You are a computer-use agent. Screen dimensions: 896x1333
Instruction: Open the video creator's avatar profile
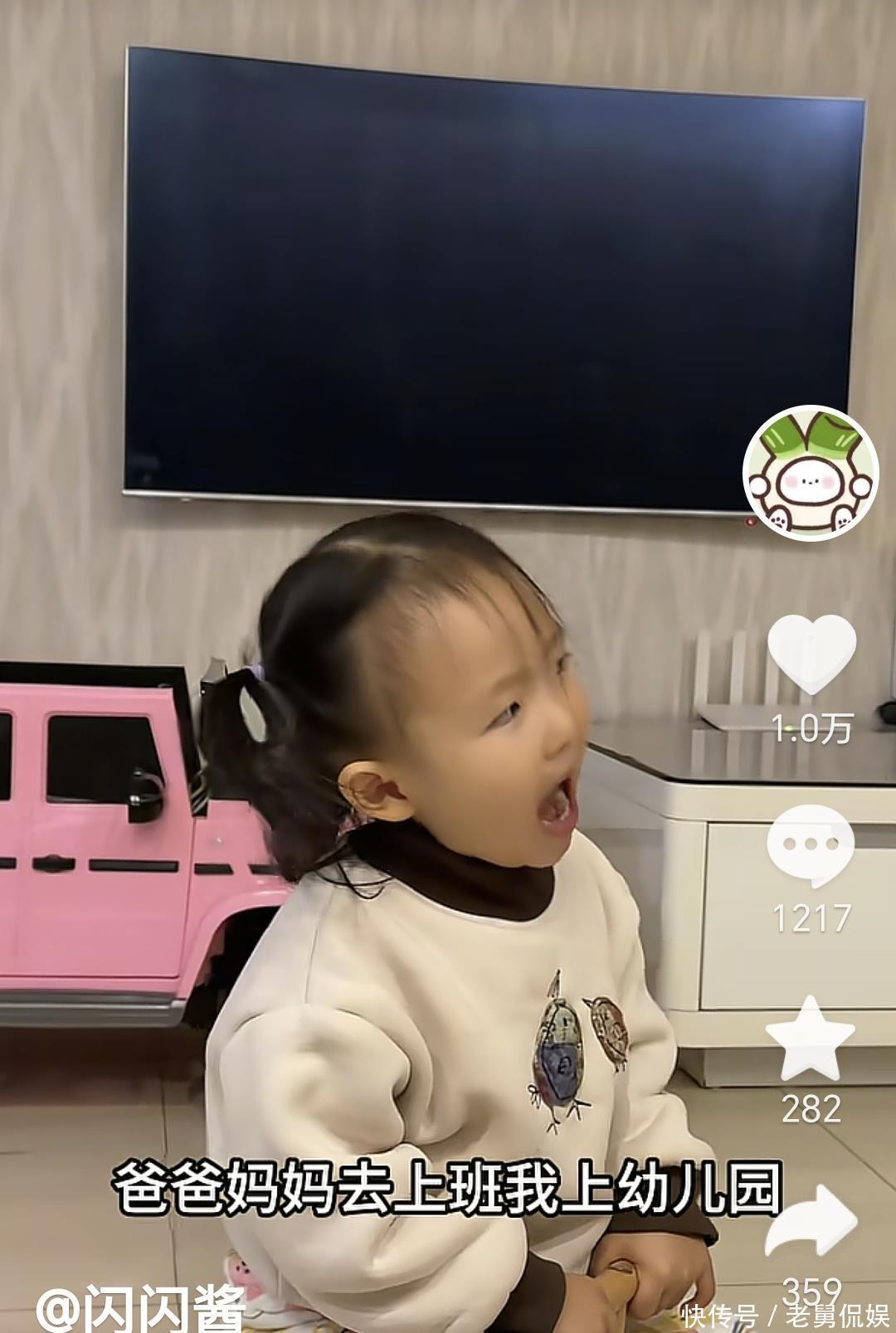coord(810,473)
